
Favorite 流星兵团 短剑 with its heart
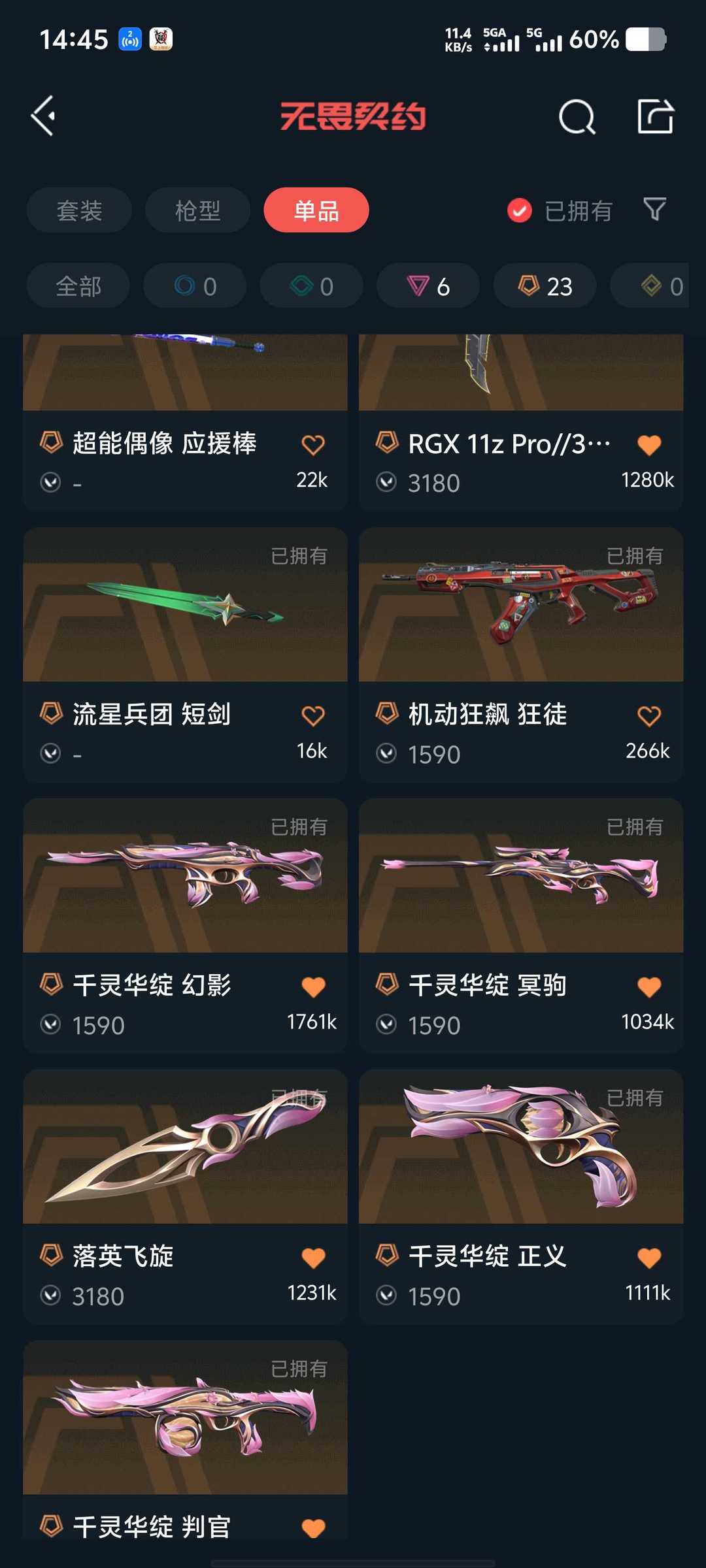click(314, 715)
